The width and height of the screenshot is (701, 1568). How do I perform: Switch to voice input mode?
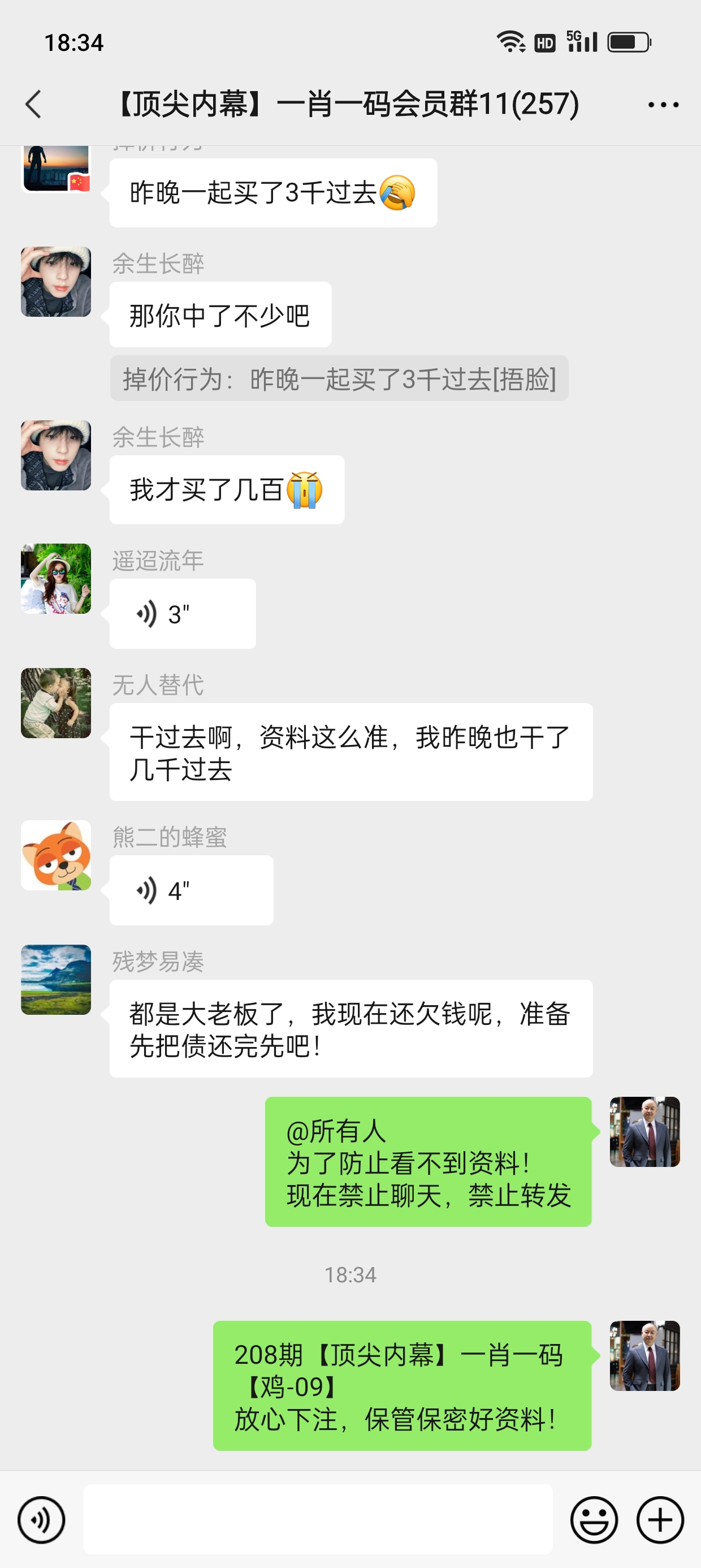pos(41,1520)
